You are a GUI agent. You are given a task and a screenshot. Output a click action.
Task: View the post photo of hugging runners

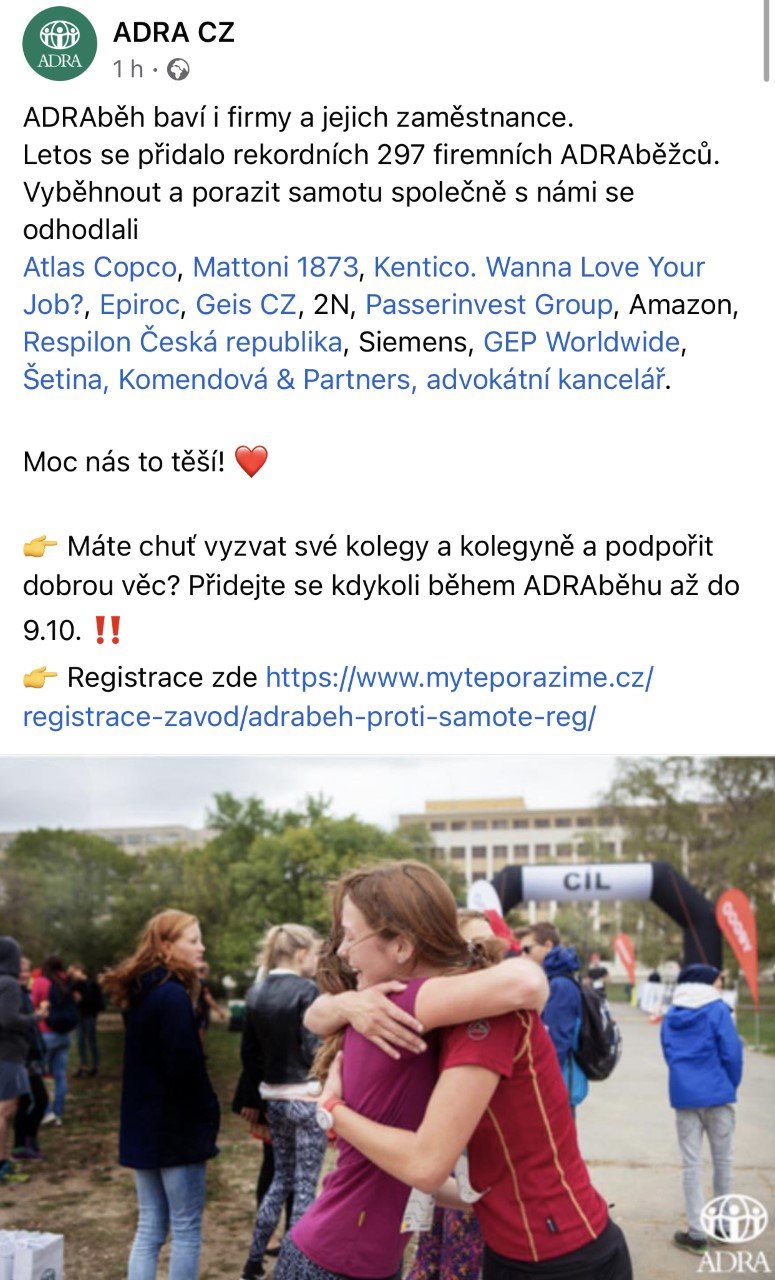point(387,1018)
